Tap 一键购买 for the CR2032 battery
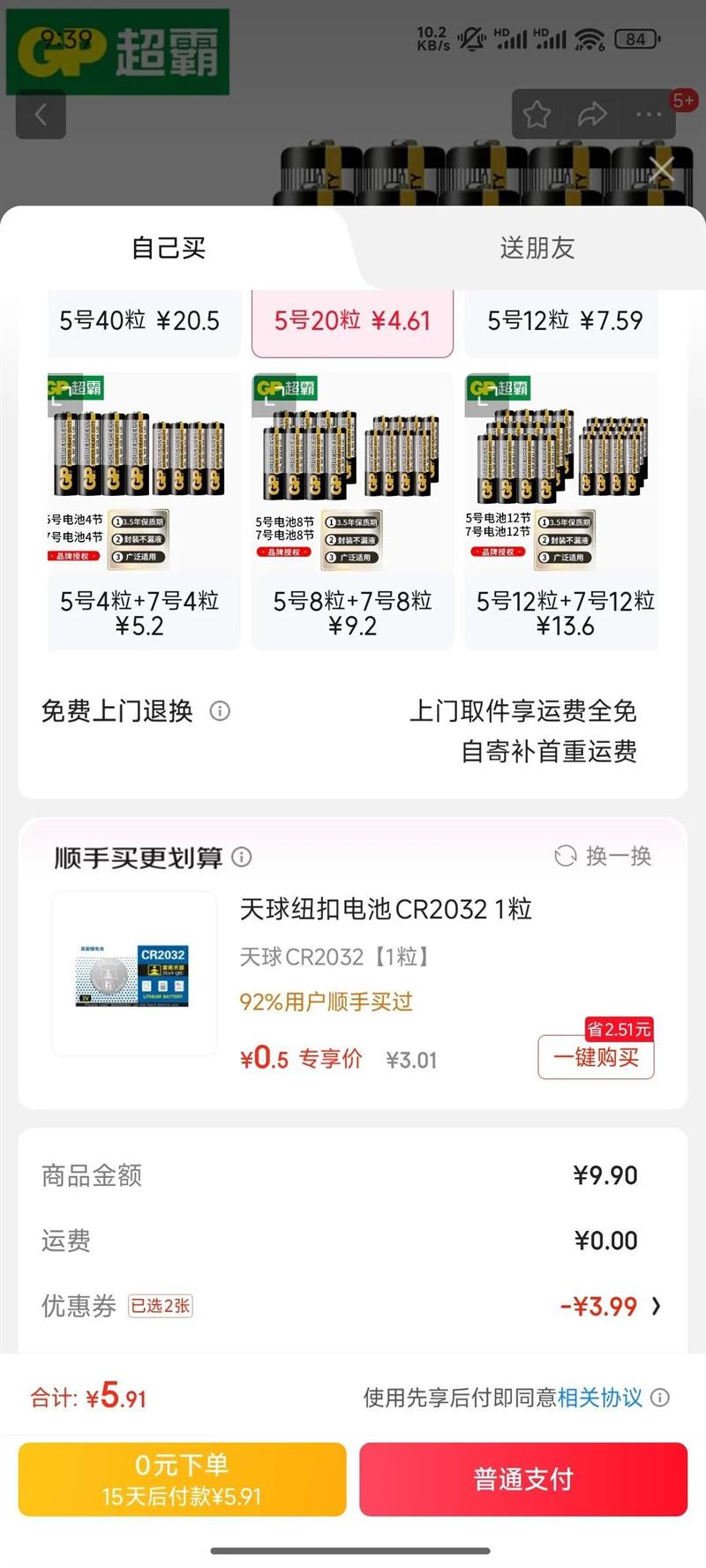This screenshot has height=1568, width=706. coord(596,1057)
